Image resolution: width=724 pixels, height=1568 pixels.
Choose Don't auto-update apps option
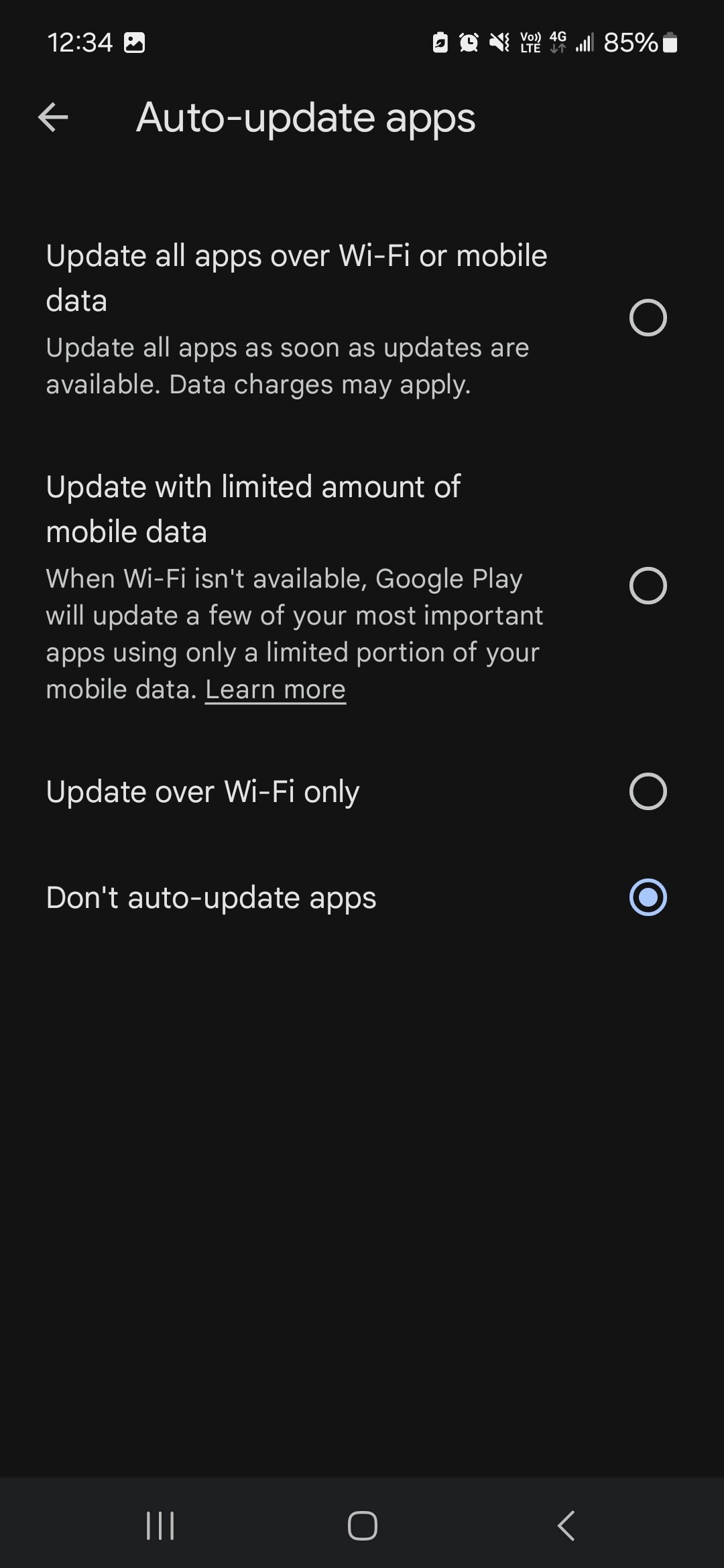648,897
